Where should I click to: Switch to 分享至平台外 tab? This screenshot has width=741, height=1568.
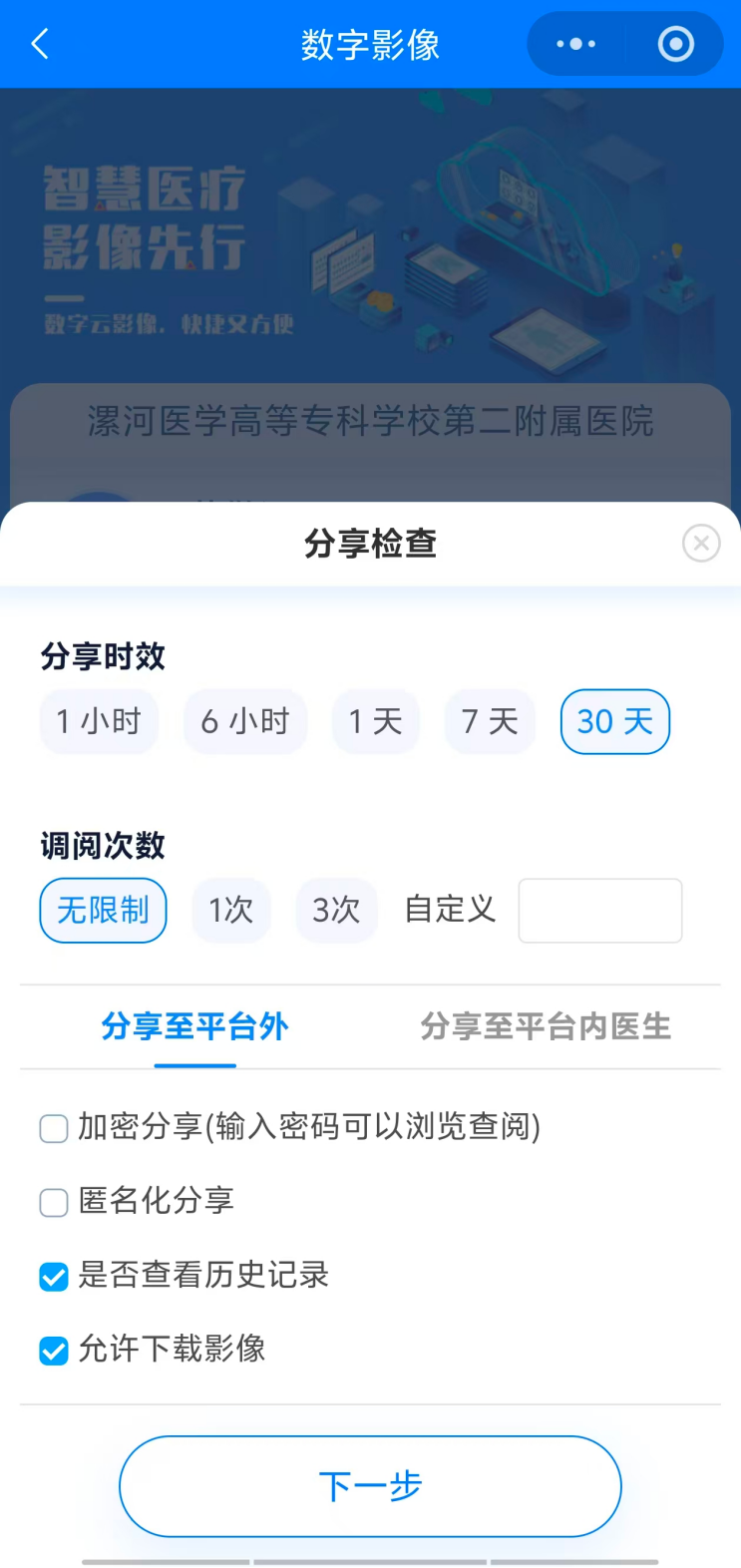tap(194, 1026)
